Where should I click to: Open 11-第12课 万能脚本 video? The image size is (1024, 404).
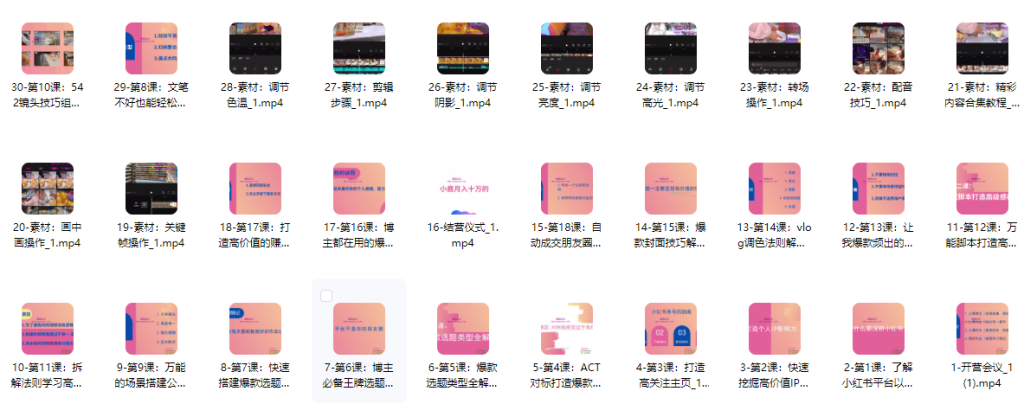(x=982, y=189)
